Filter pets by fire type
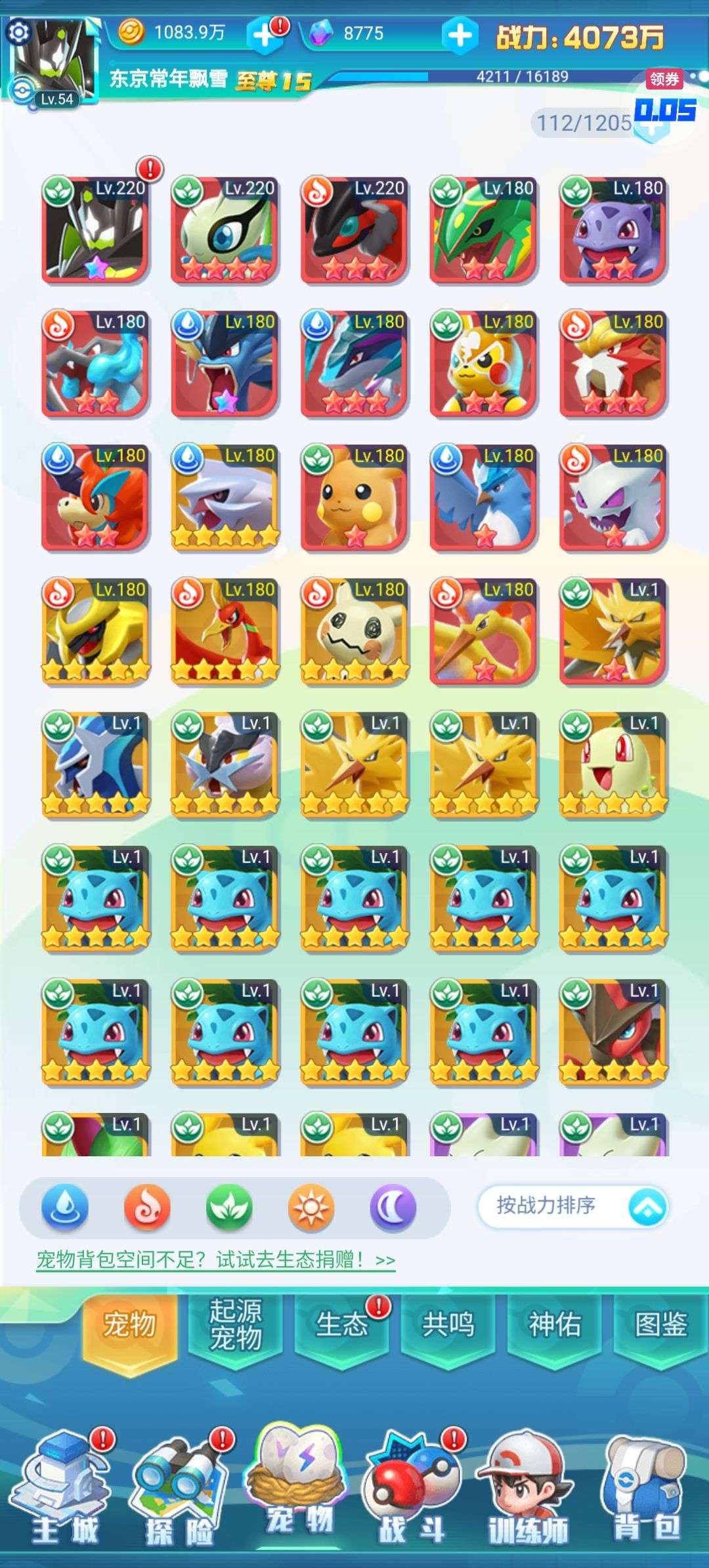This screenshot has height=1568, width=709. [147, 1208]
